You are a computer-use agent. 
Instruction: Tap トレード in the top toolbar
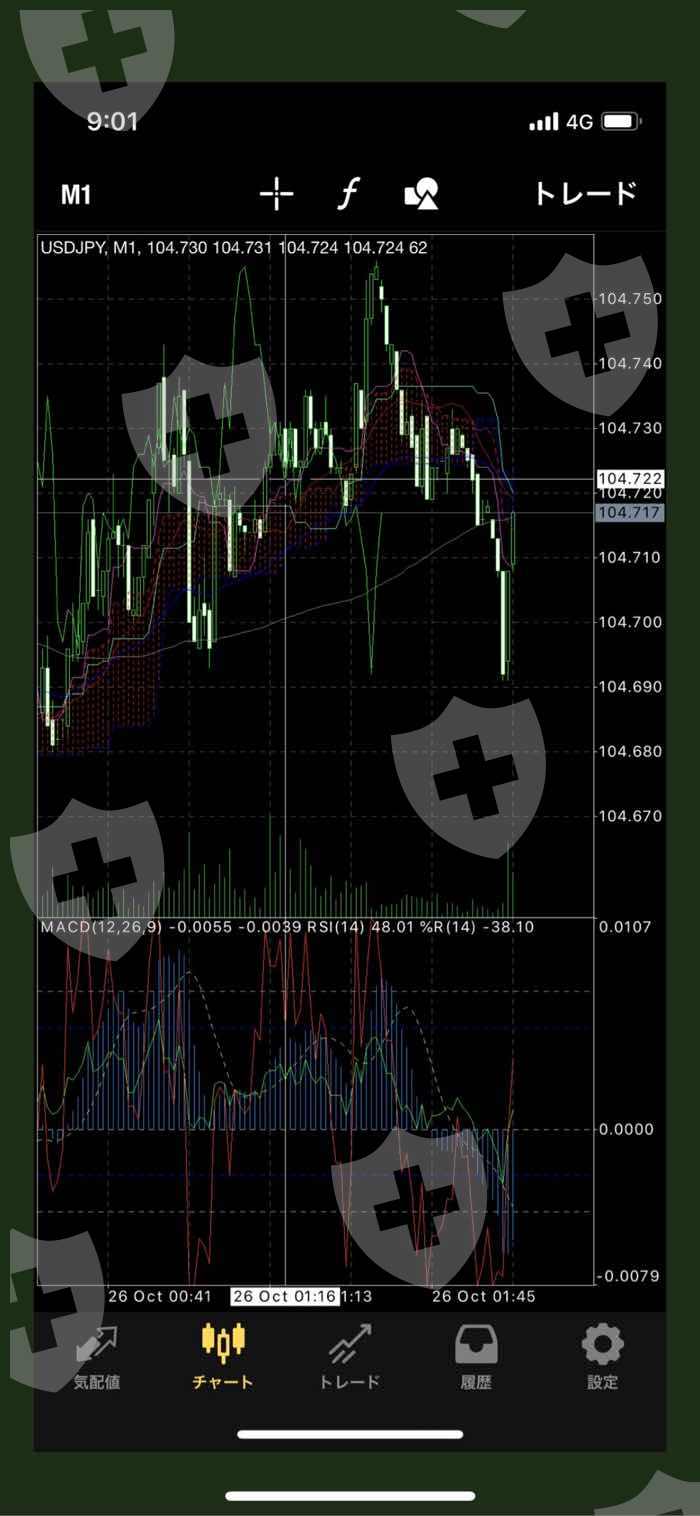tap(585, 194)
